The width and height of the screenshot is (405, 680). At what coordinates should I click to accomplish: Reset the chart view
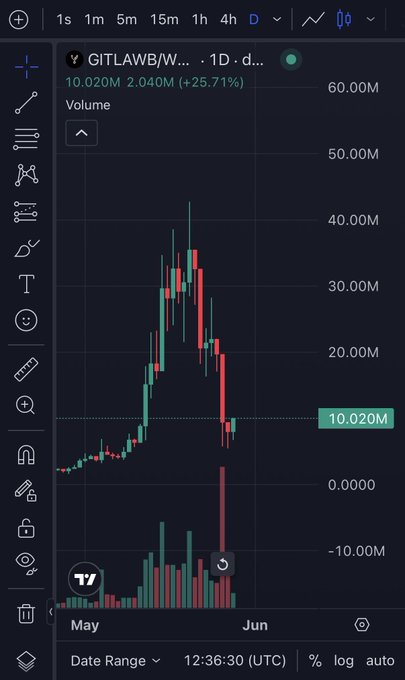click(222, 564)
